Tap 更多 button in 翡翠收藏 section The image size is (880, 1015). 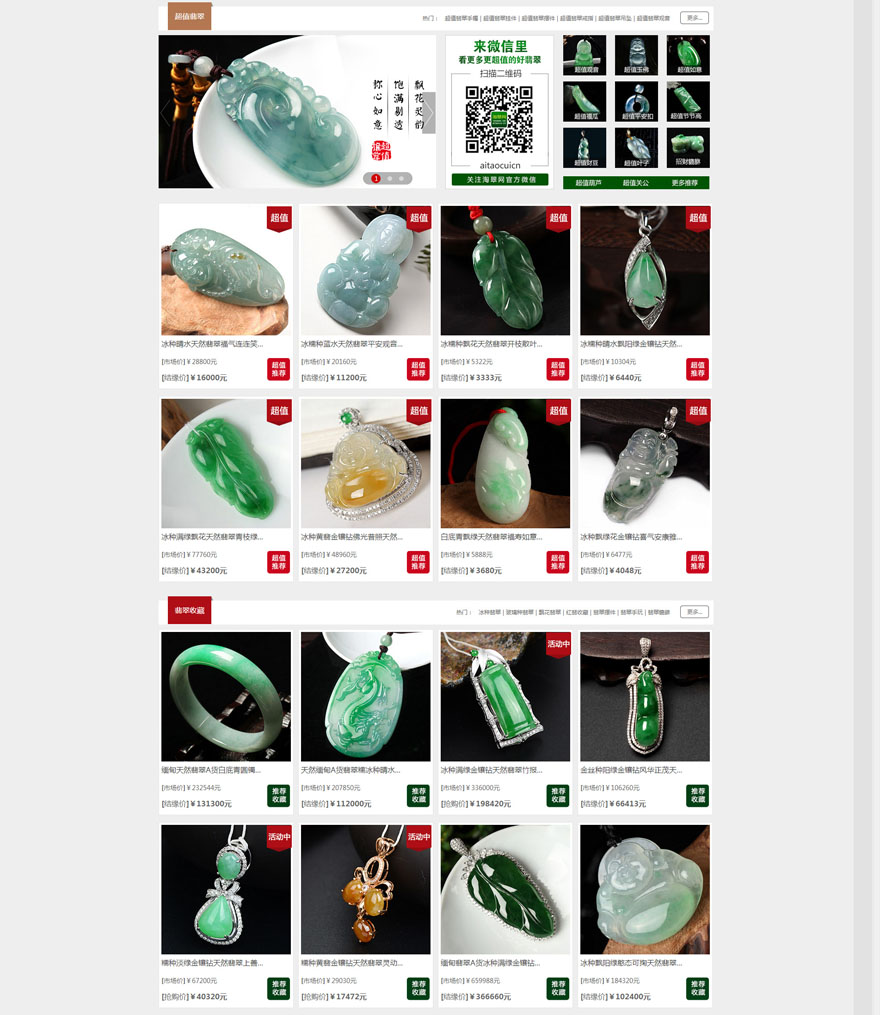694,612
